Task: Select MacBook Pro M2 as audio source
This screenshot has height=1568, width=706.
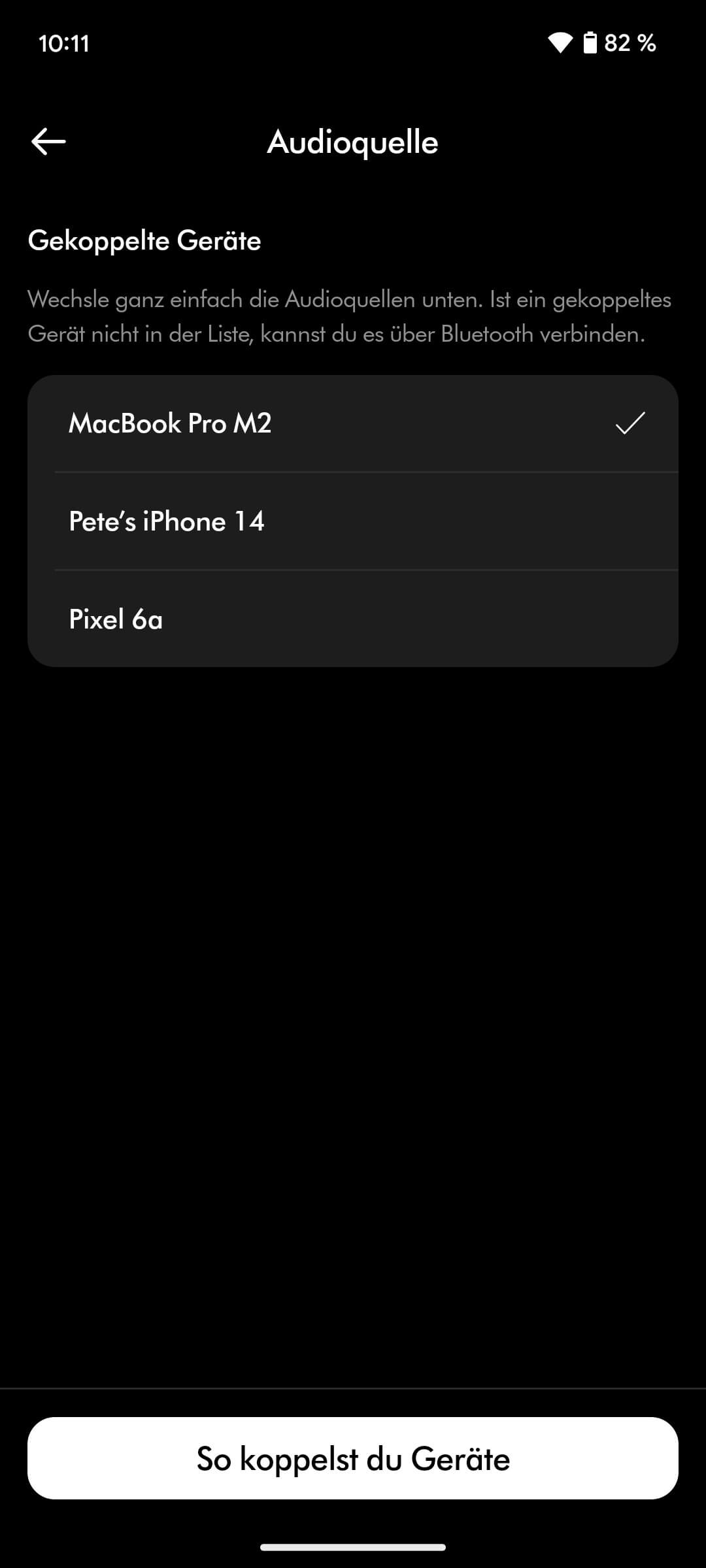Action: (x=353, y=423)
